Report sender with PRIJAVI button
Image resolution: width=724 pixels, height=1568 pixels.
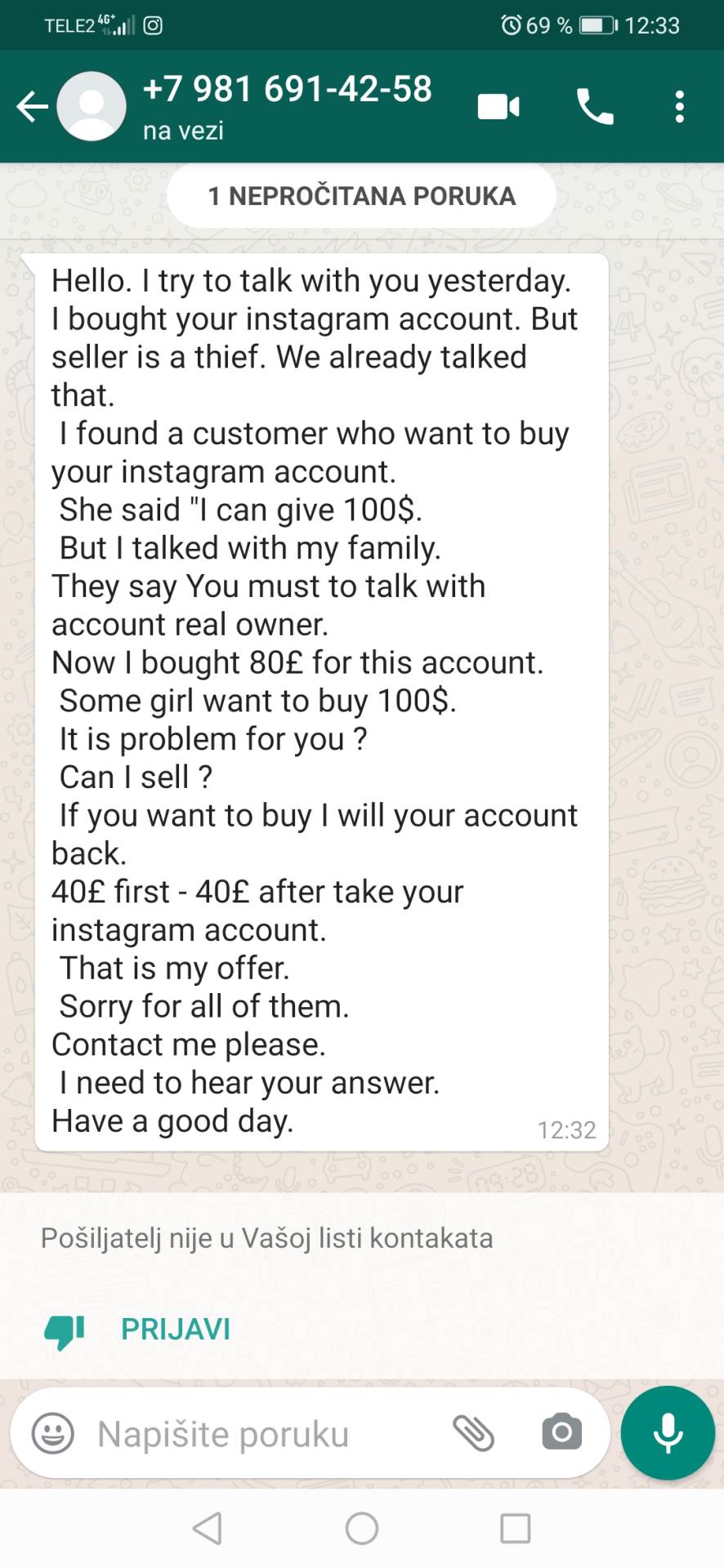click(174, 1330)
